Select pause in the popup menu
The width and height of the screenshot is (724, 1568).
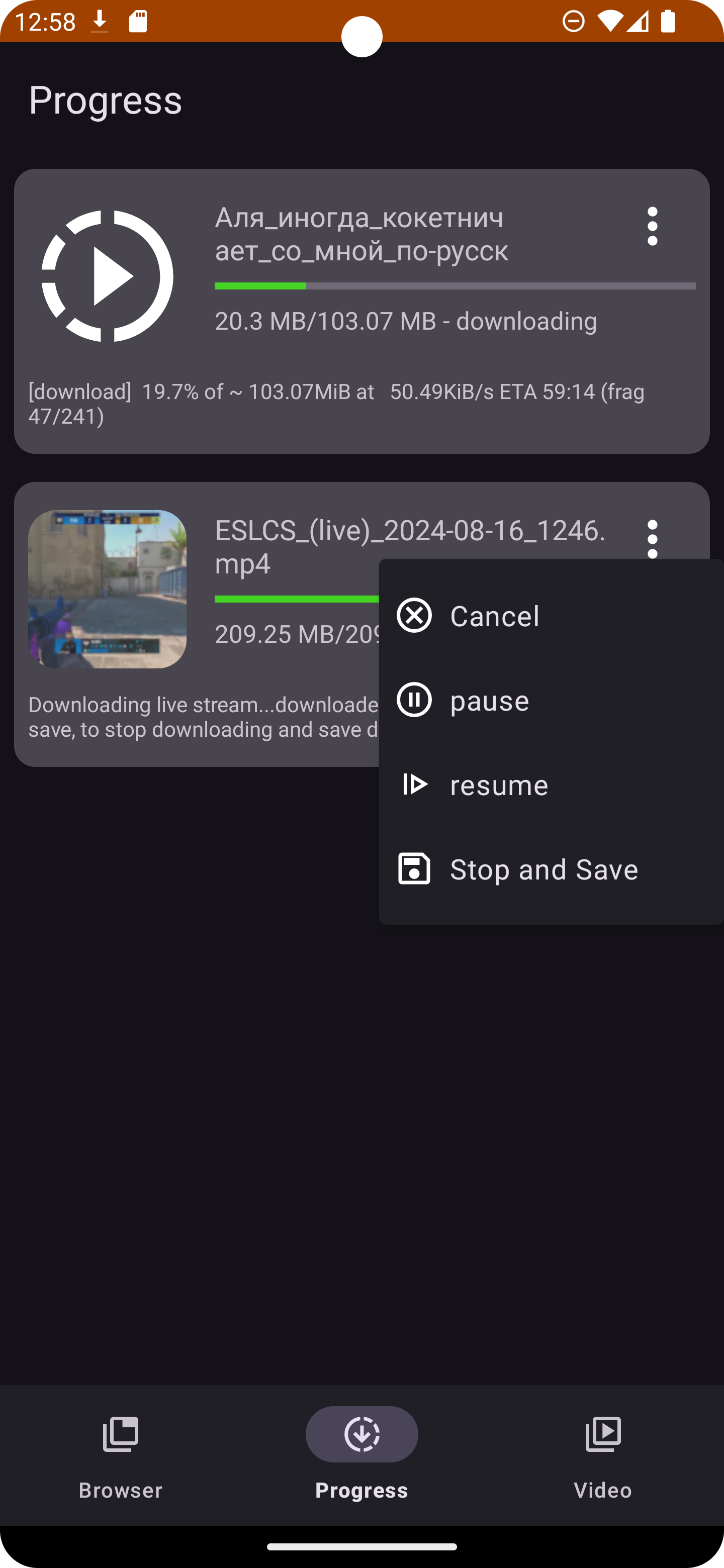pos(551,700)
